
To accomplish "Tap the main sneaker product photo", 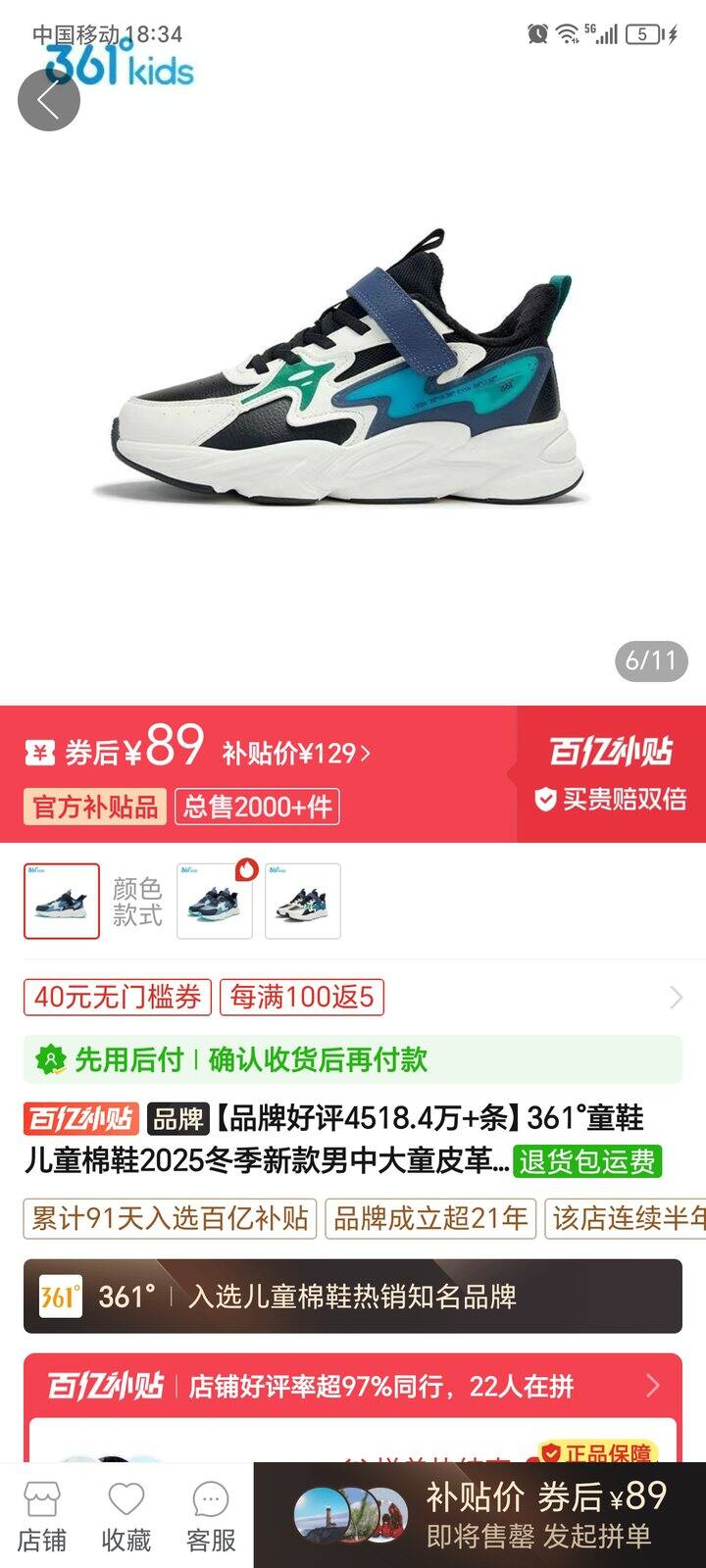I will coord(353,372).
